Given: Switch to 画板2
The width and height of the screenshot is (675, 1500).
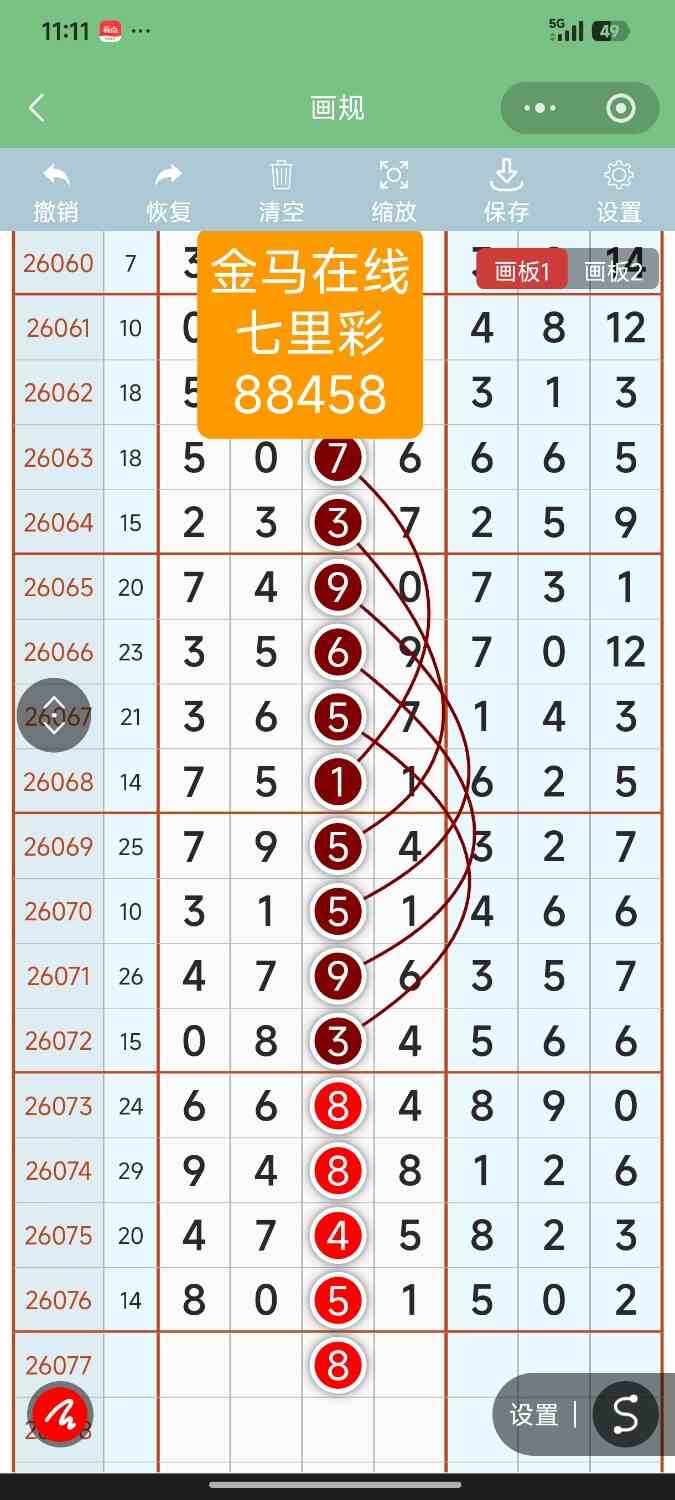Looking at the screenshot, I should tap(613, 270).
